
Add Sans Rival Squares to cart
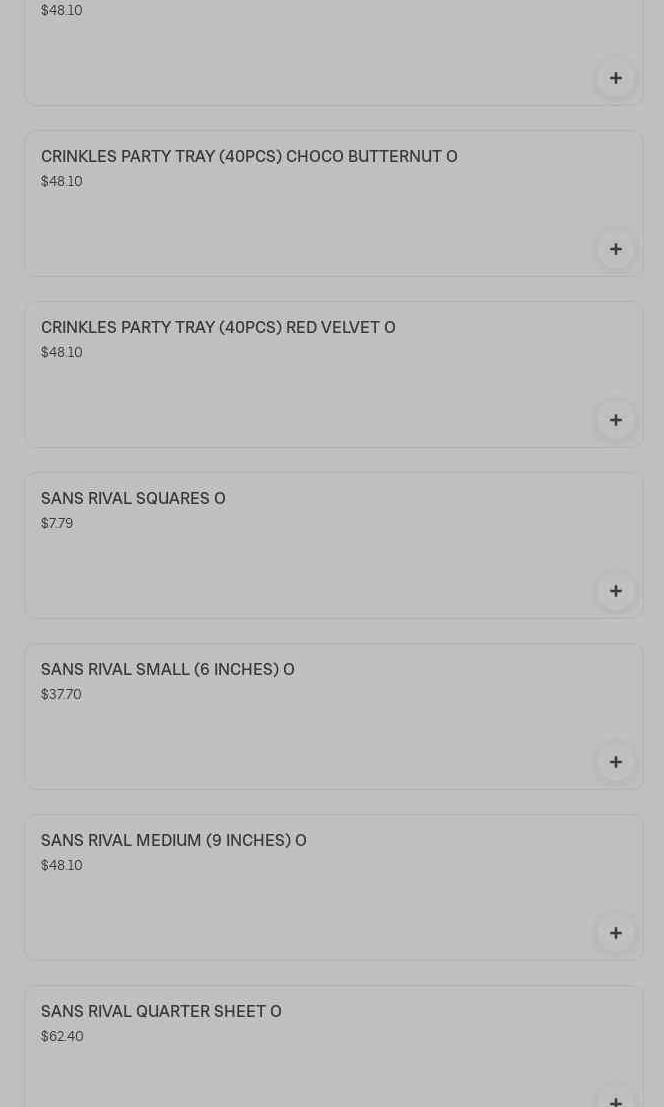tap(615, 591)
